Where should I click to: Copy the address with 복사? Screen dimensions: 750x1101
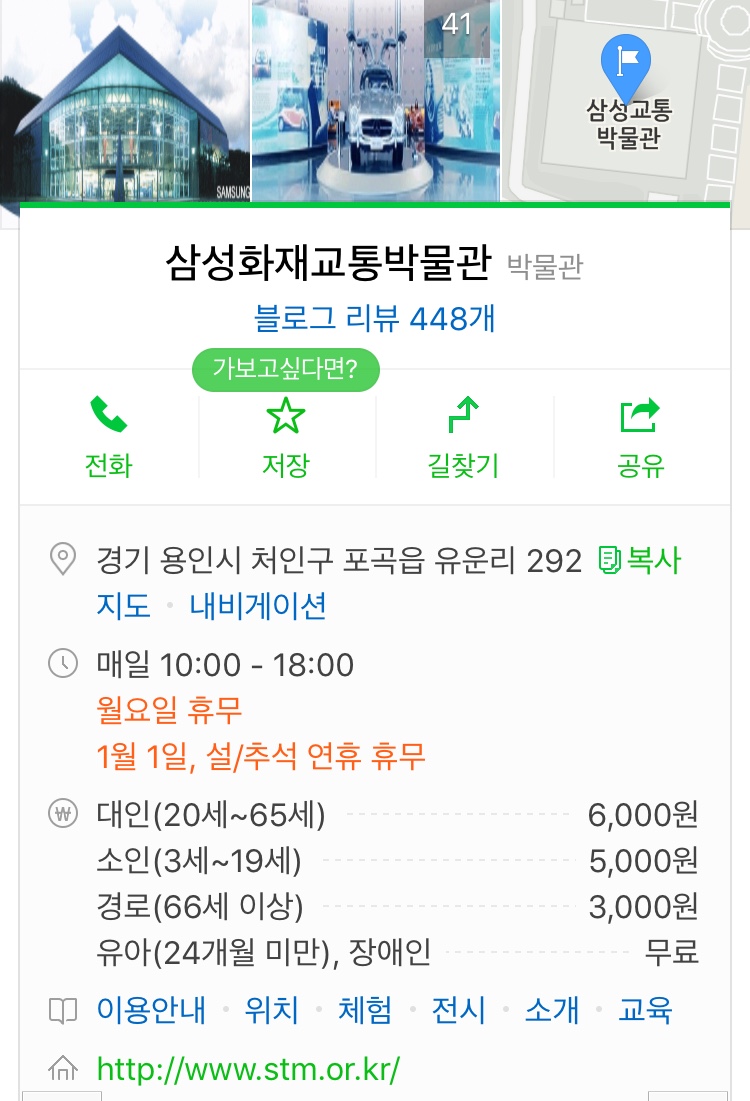(640, 560)
